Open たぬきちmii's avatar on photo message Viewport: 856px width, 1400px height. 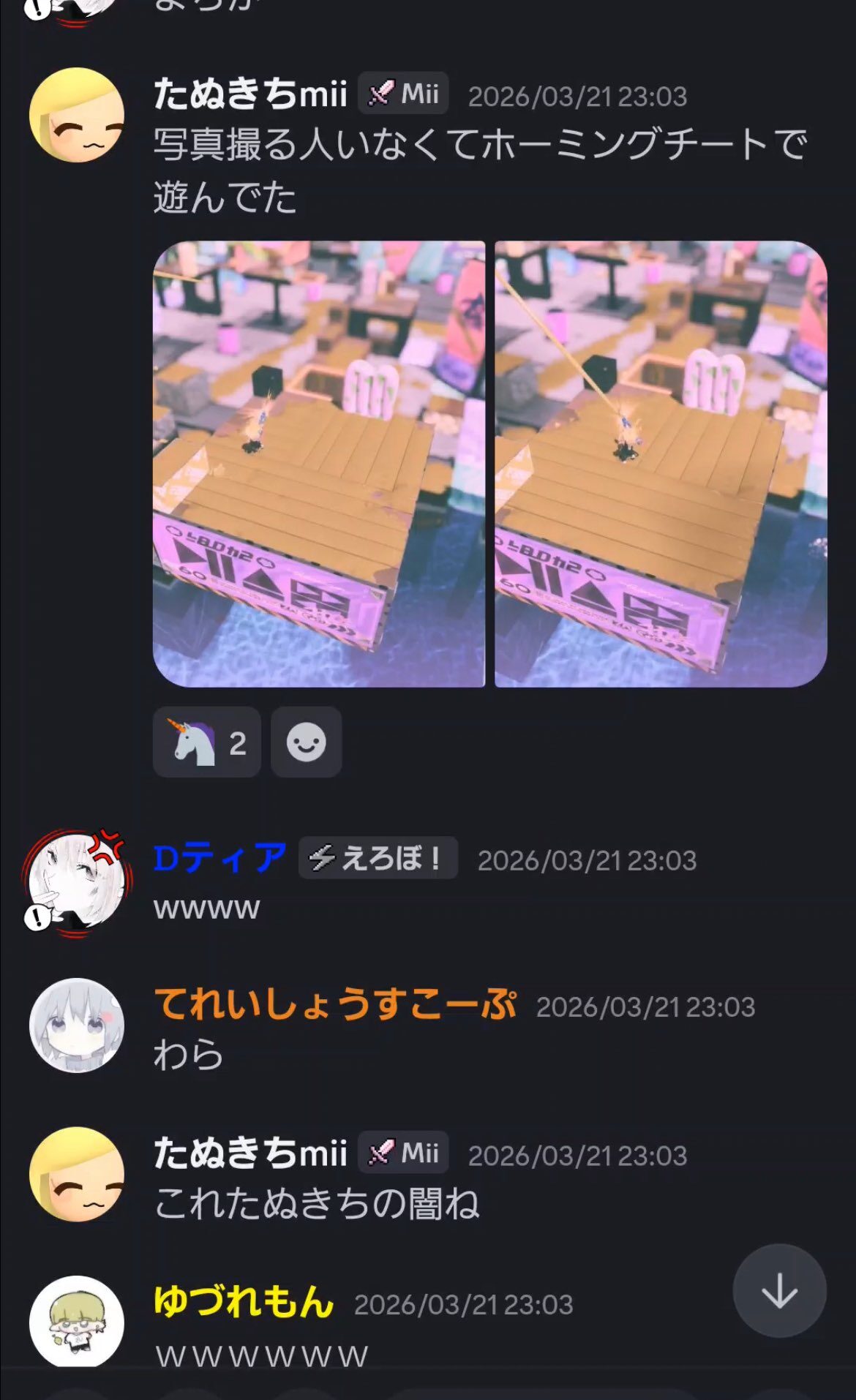tap(77, 115)
